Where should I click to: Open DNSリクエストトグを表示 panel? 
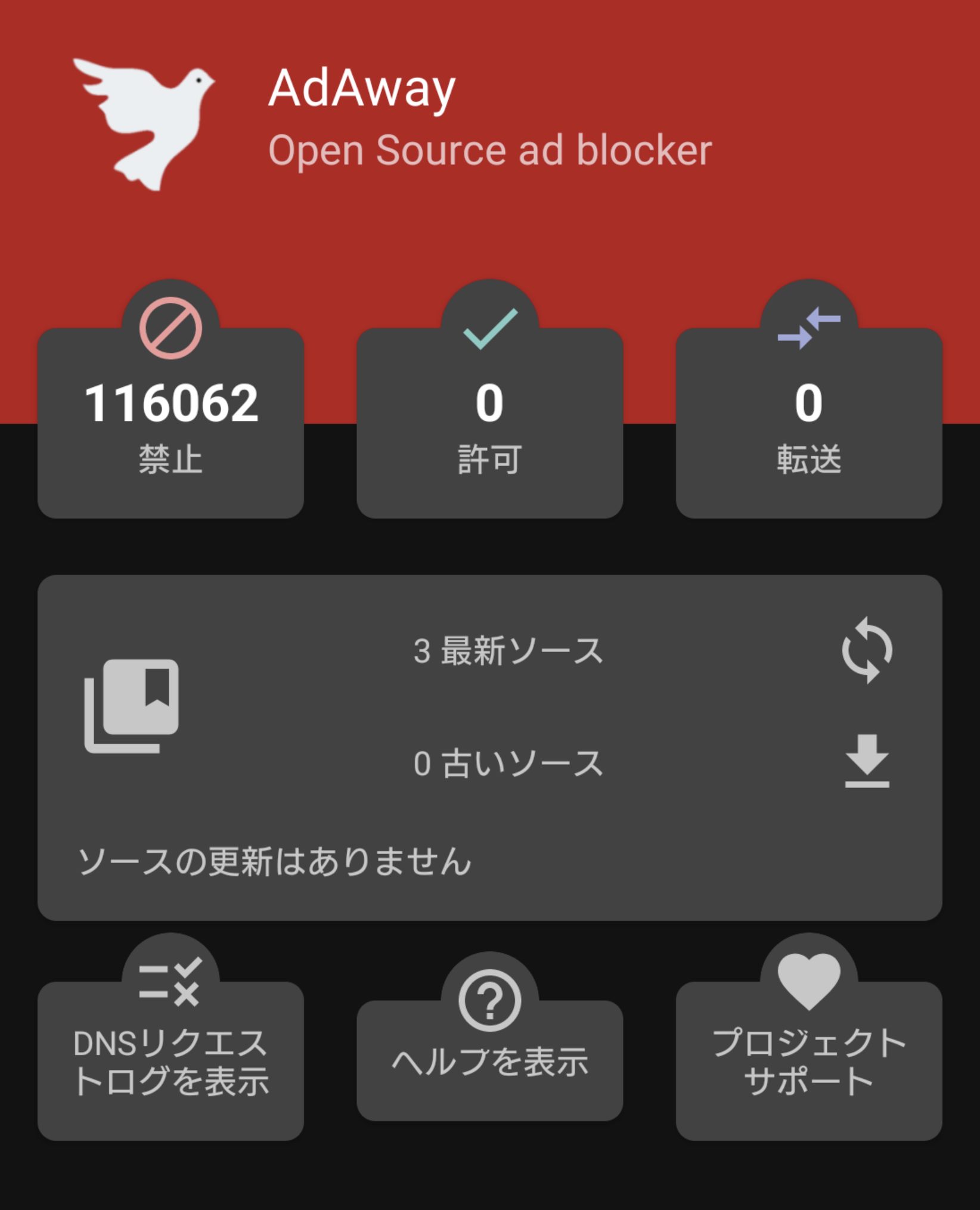(170, 1061)
